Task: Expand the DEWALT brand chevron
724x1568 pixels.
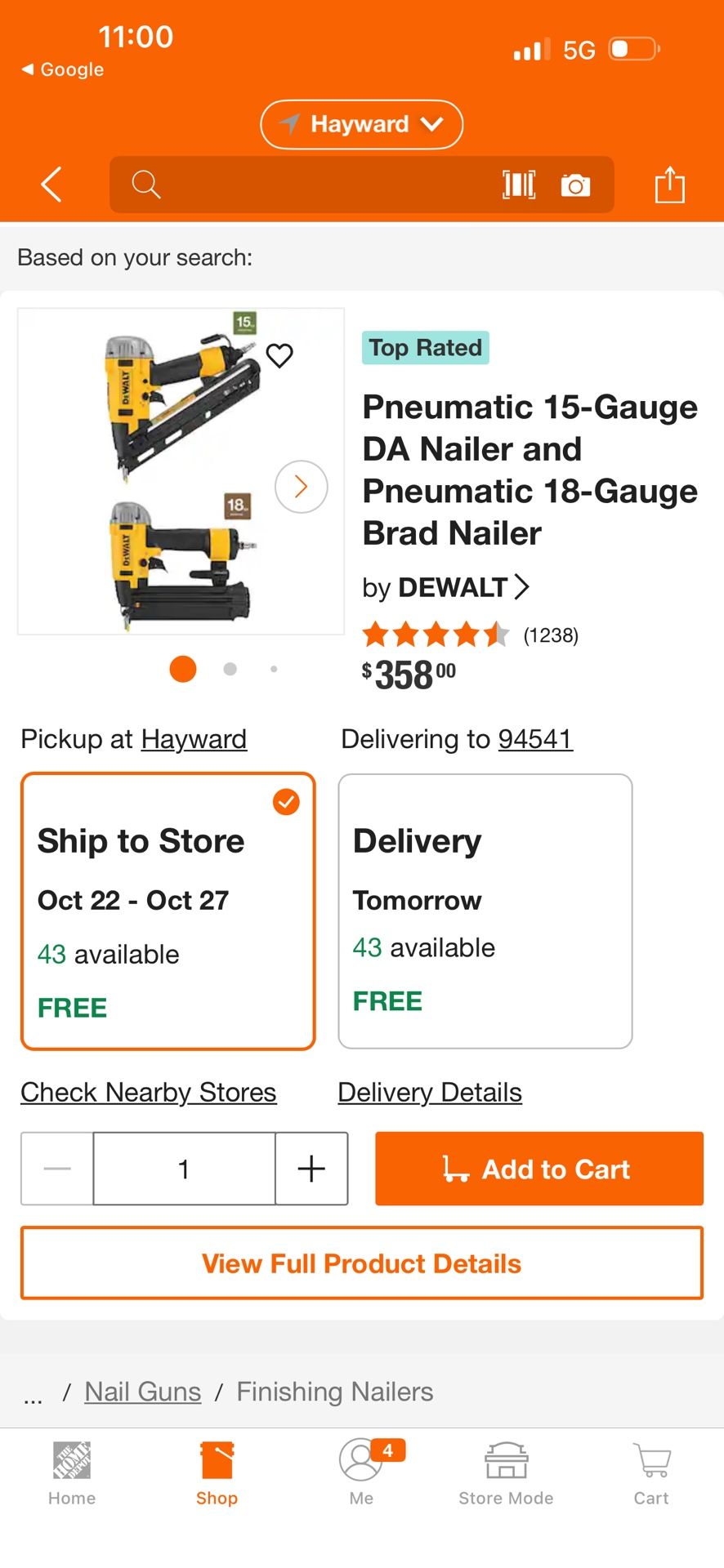Action: (x=521, y=586)
